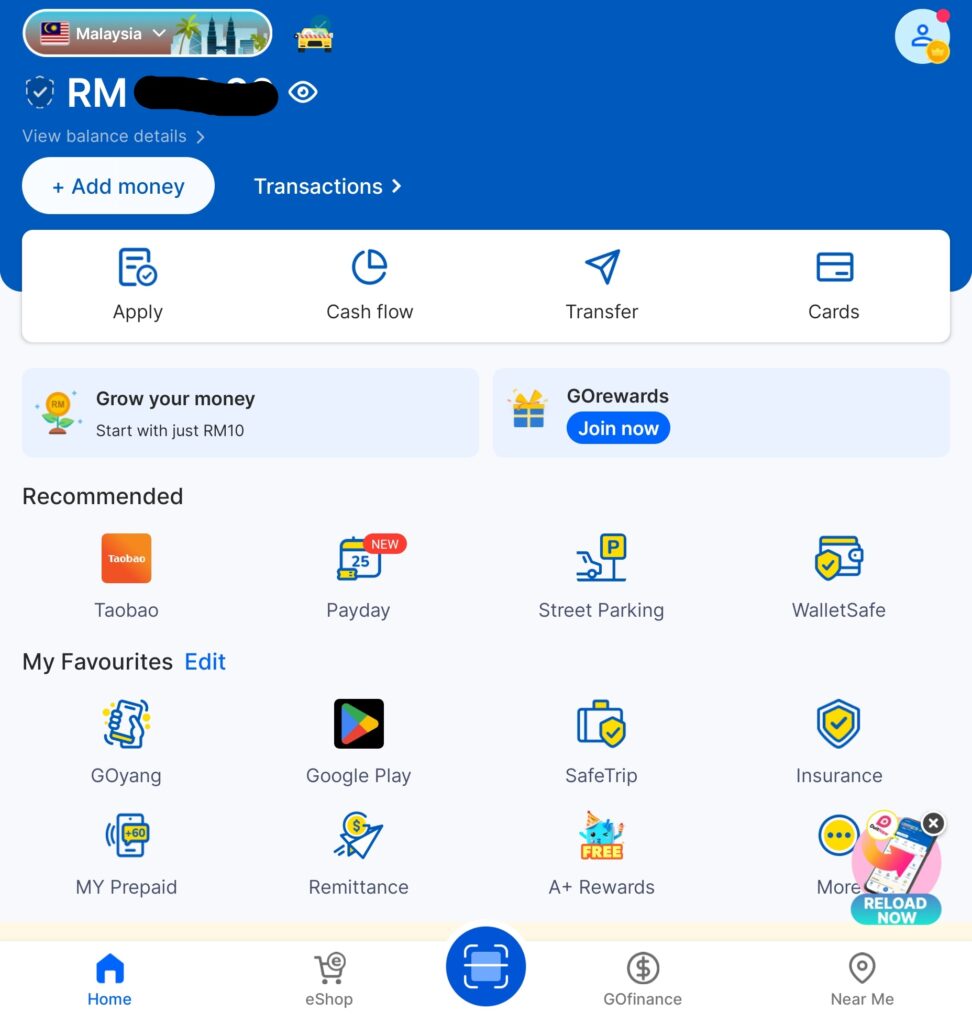
Task: Tap Join now on GOrewards
Action: coord(618,429)
